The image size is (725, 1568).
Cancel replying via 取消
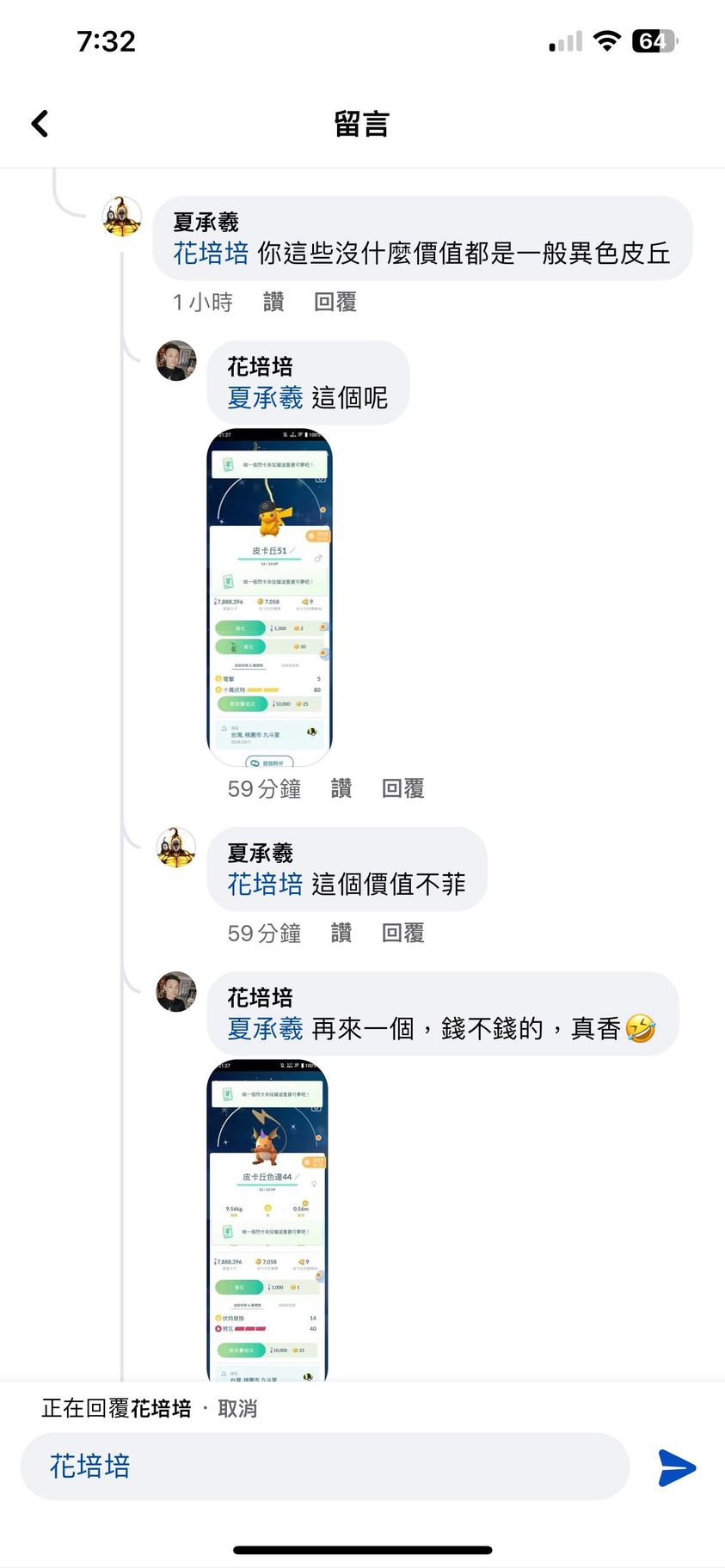point(237,1408)
